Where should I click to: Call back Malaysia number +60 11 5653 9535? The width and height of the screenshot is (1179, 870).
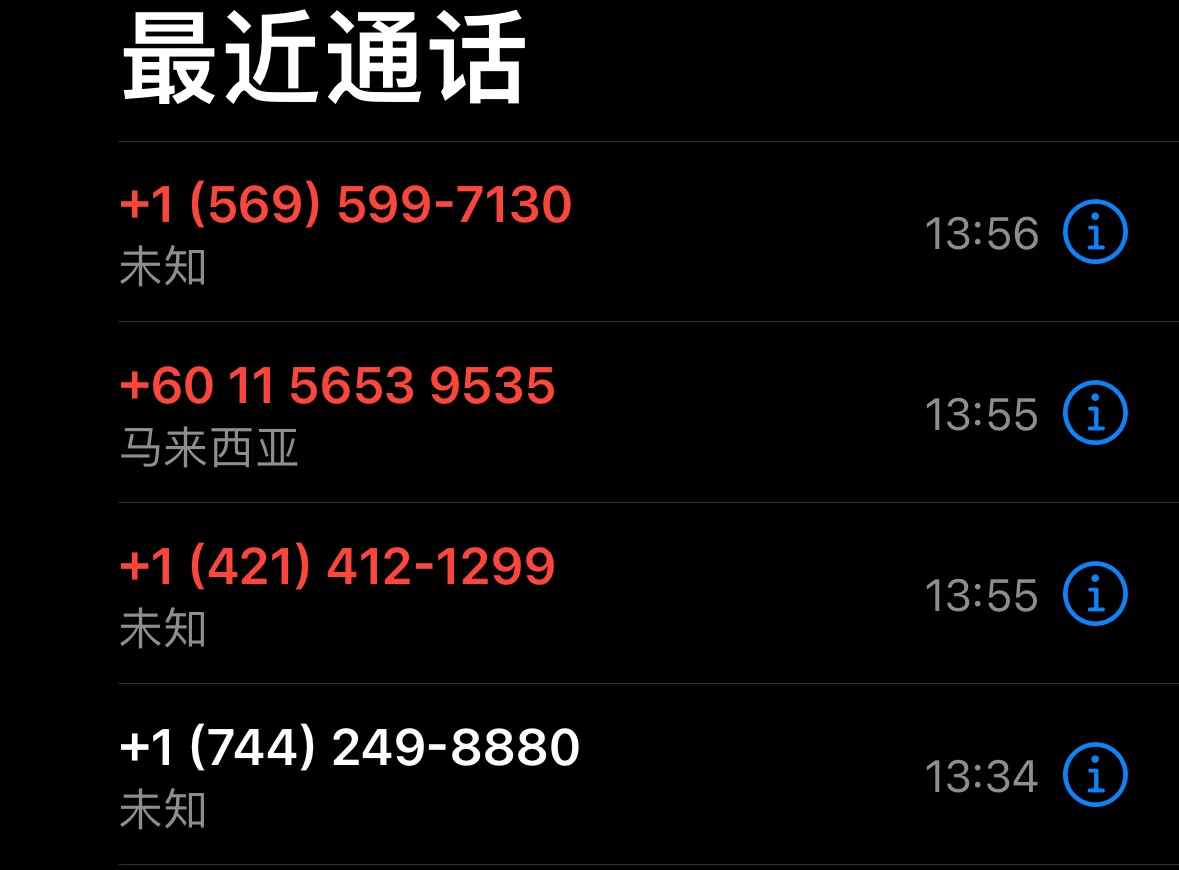coord(337,387)
